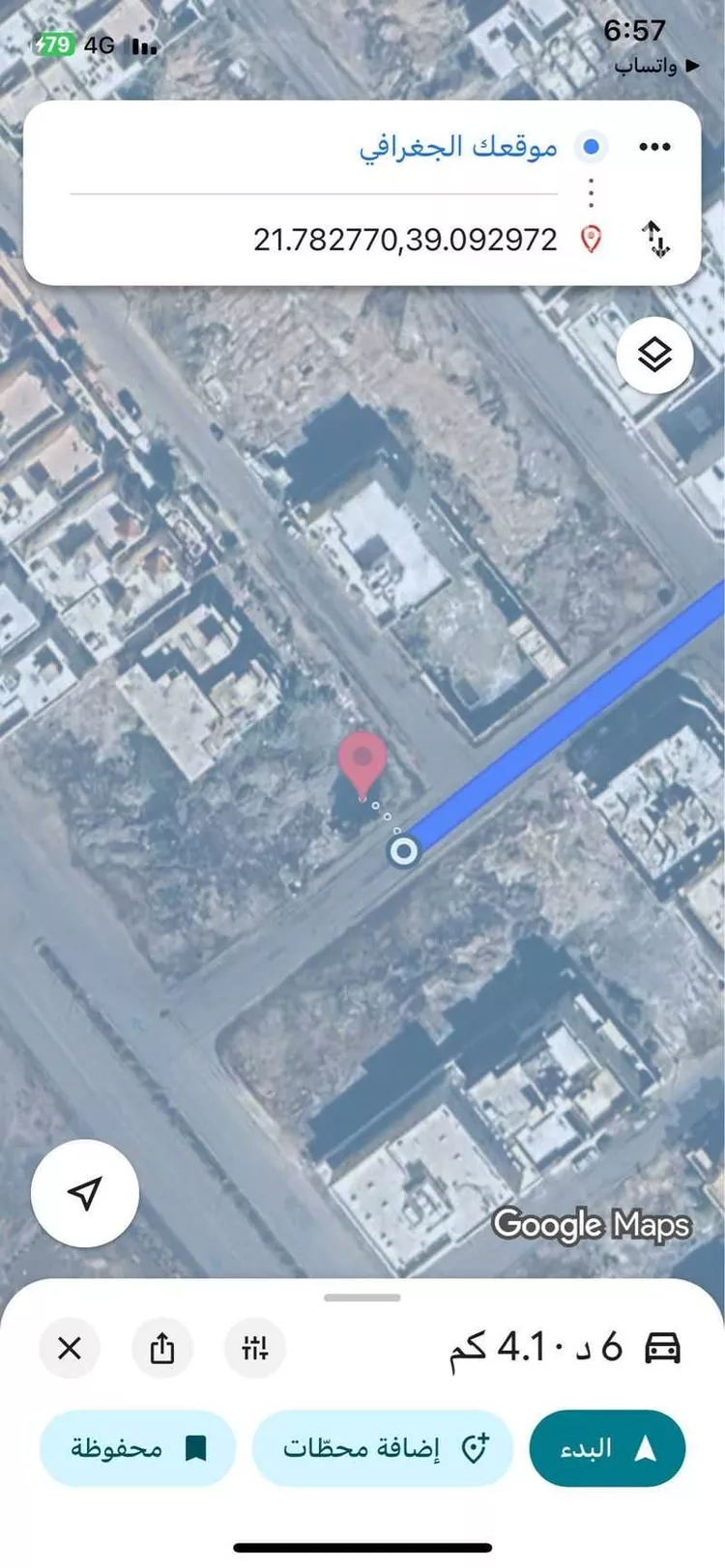Open the three-dot options menu
The height and width of the screenshot is (1568, 725).
pos(654,147)
